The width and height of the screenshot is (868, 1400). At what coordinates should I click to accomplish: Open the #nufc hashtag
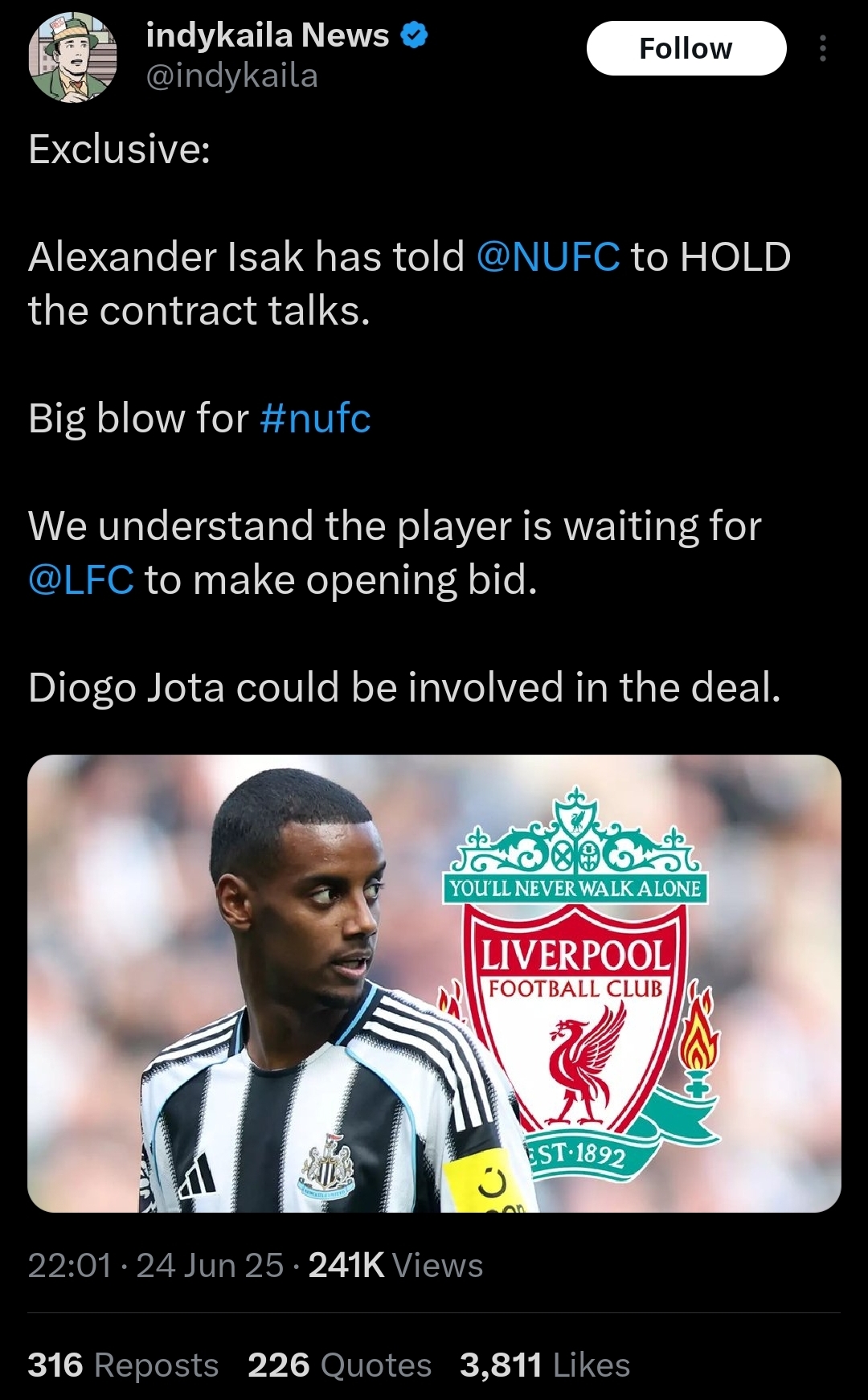tap(315, 419)
